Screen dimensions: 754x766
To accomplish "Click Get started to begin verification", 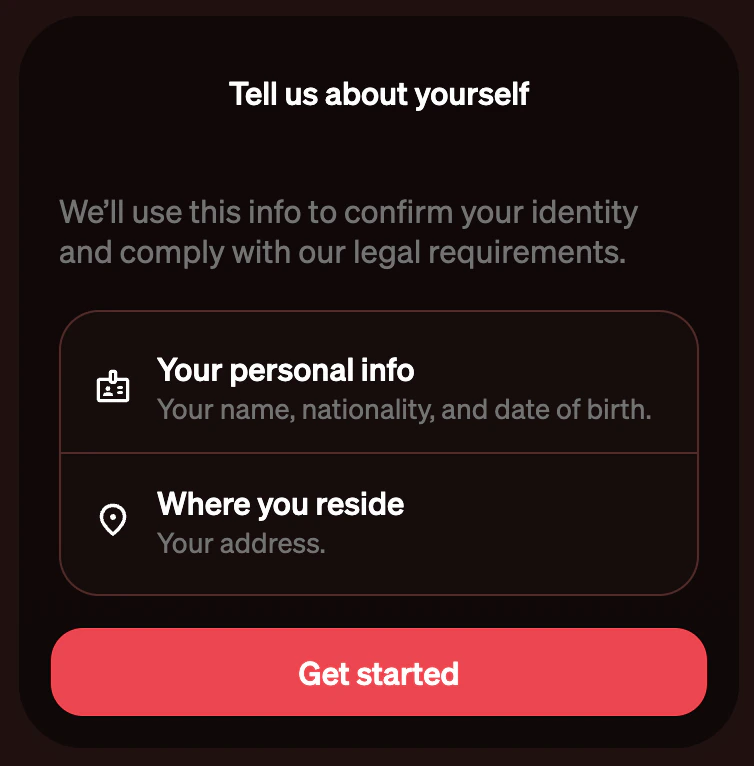I will [x=377, y=672].
